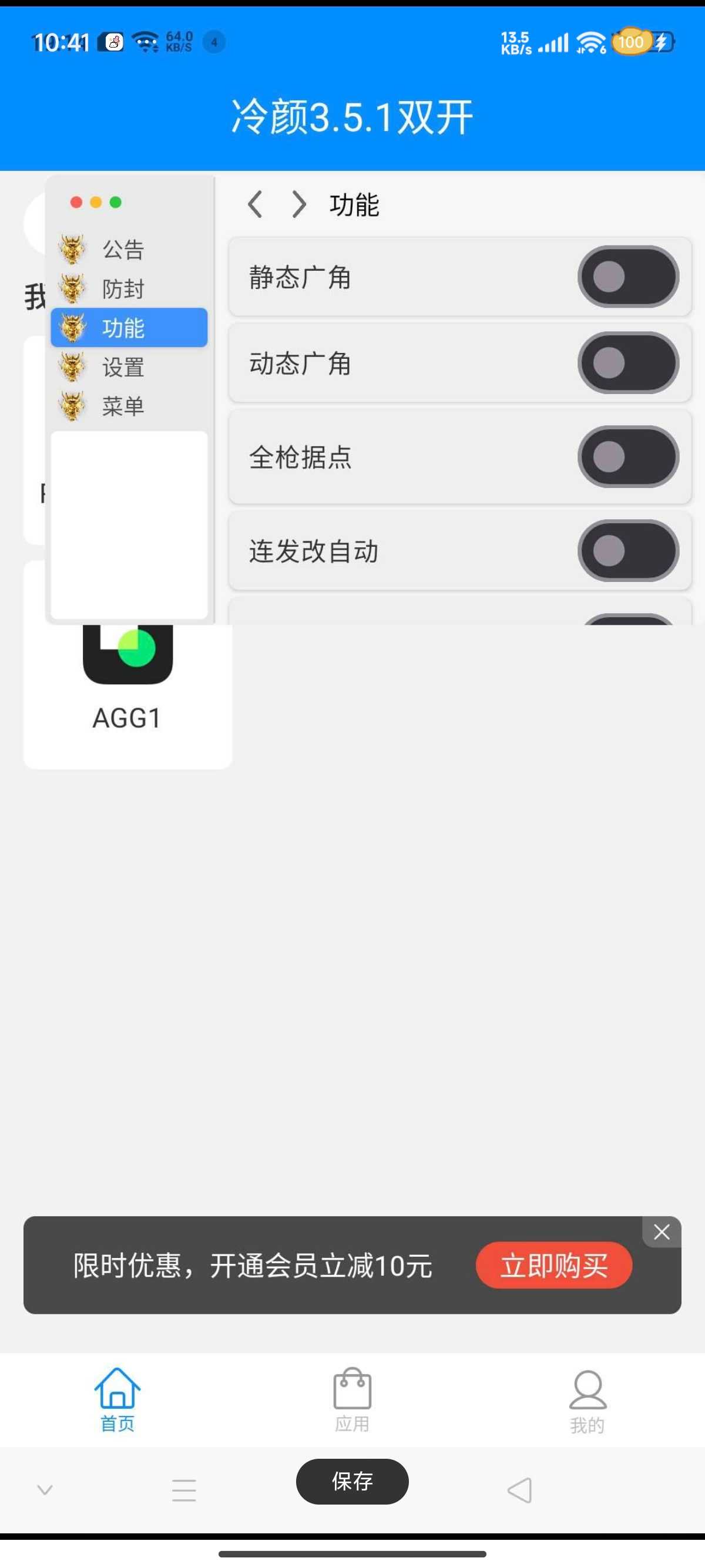This screenshot has height=1568, width=705.
Task: Select the 菜单 side menu item
Action: (x=123, y=406)
